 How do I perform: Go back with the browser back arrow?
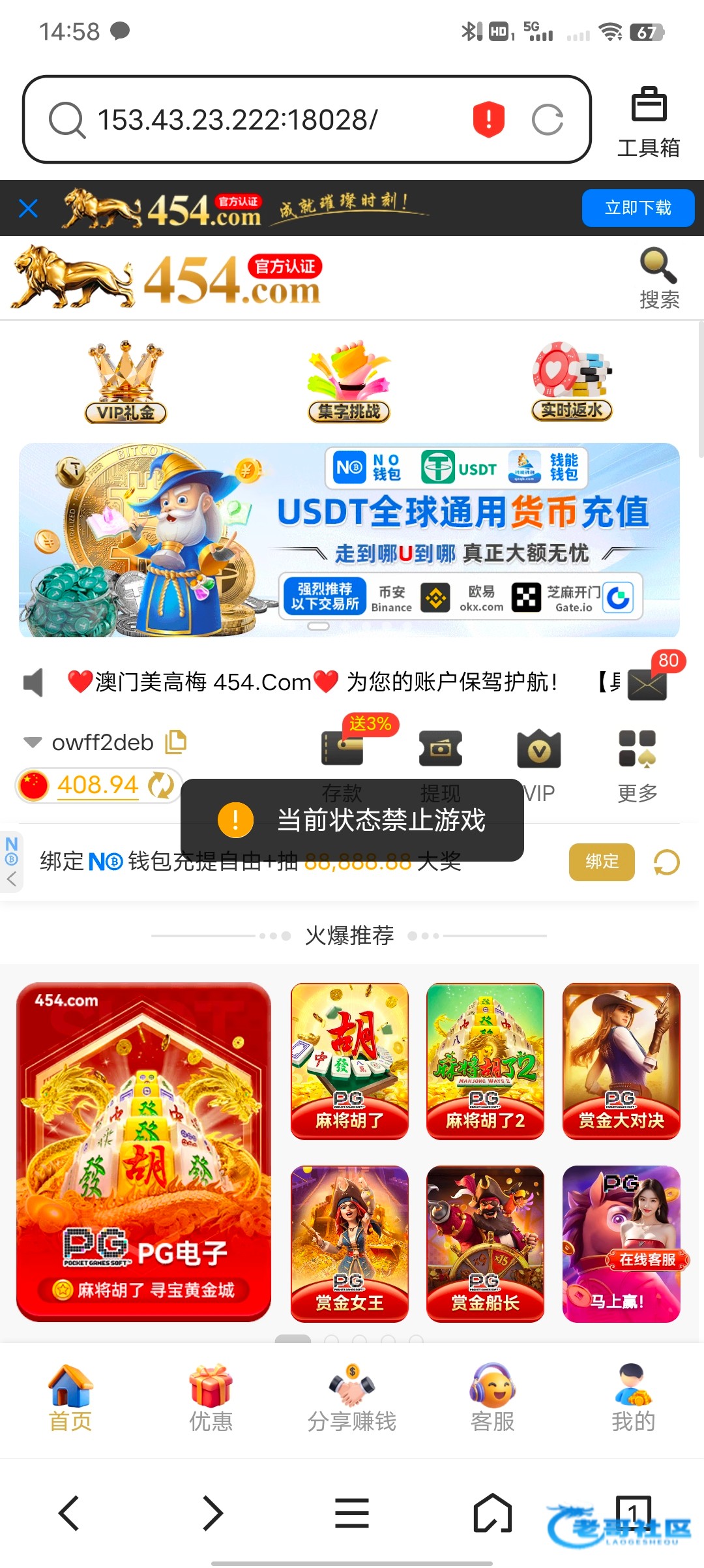pos(69,1513)
